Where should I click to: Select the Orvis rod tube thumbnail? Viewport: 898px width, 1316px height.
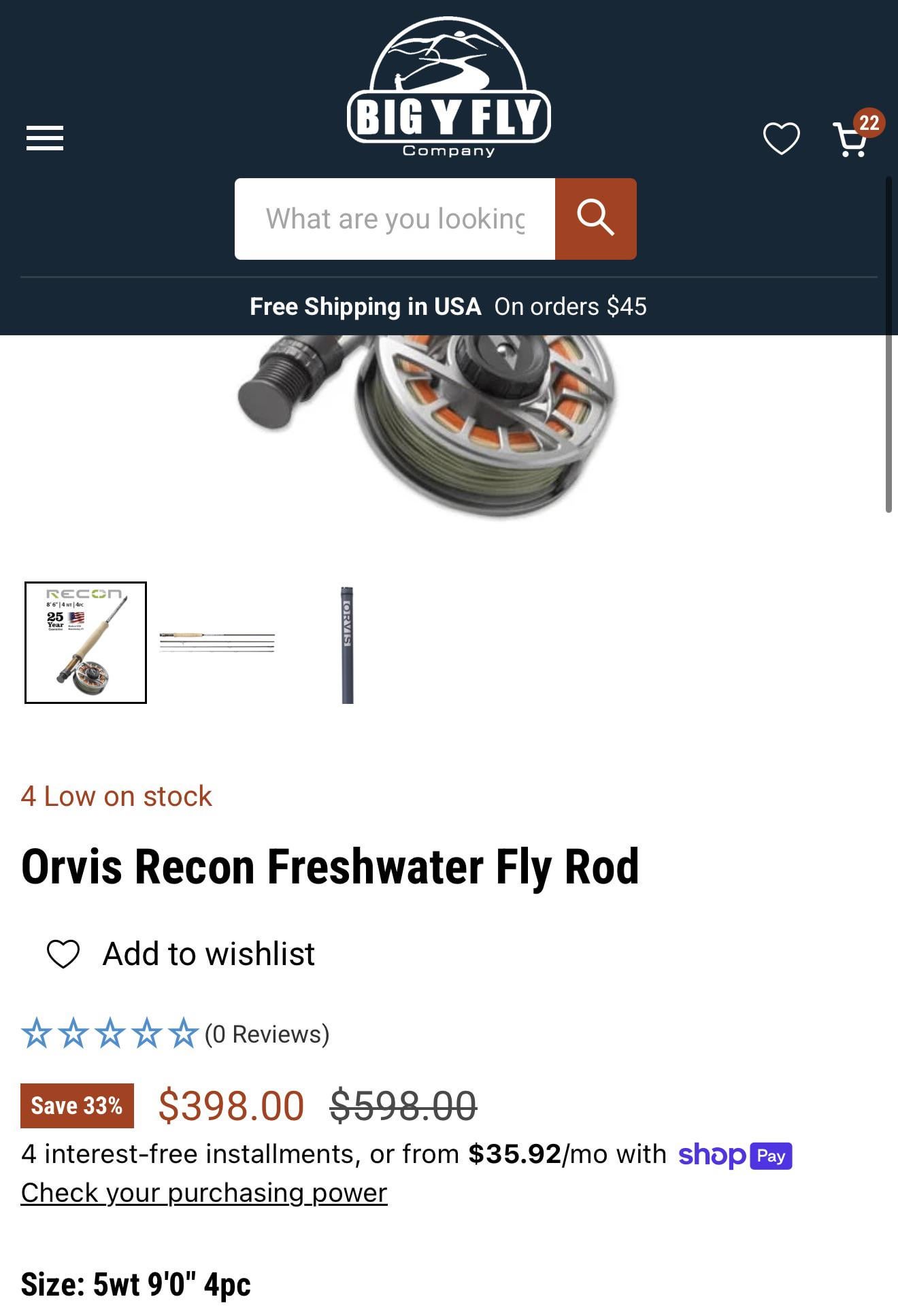(347, 643)
